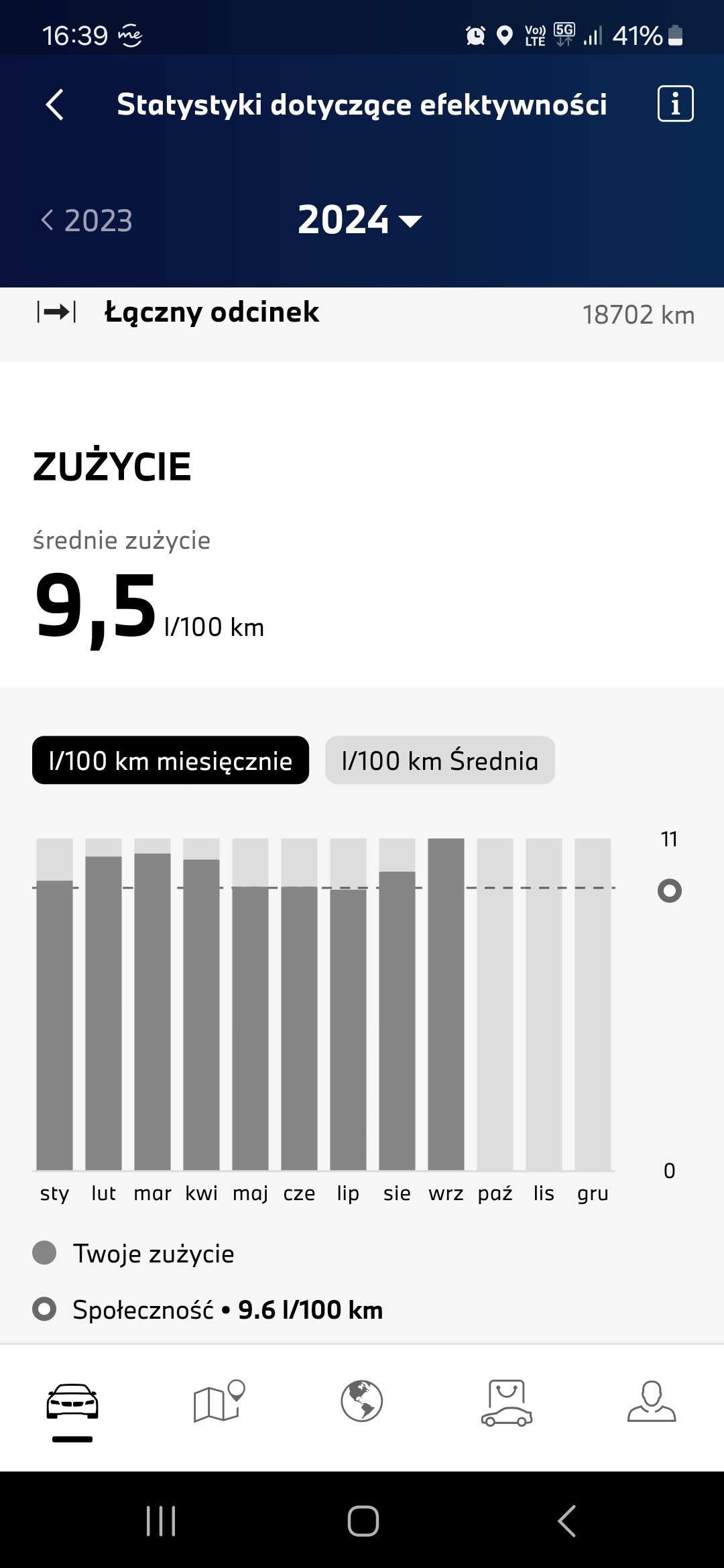This screenshot has width=724, height=1568.
Task: Open the map tab in bottom navigation
Action: click(219, 1401)
